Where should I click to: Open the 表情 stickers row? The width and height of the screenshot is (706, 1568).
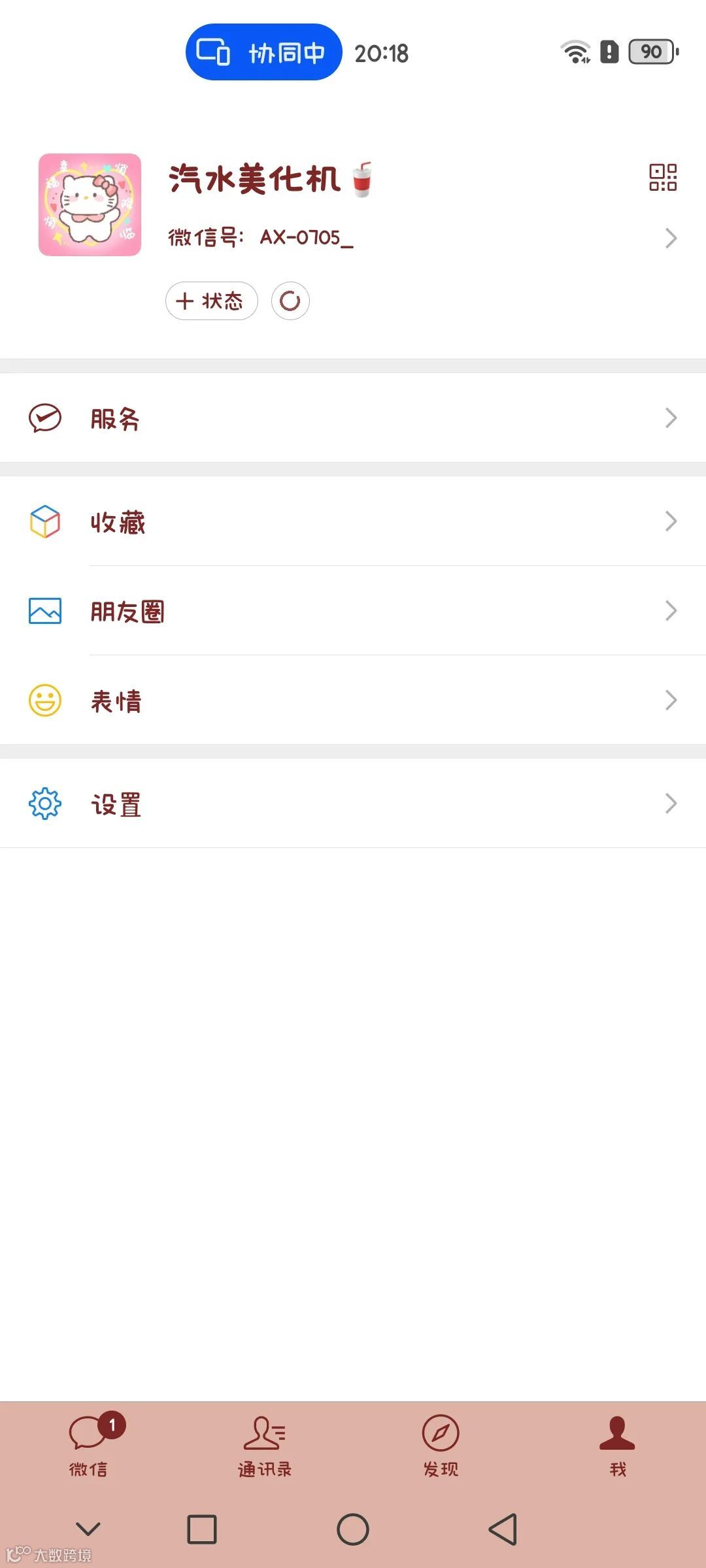pyautogui.click(x=353, y=700)
